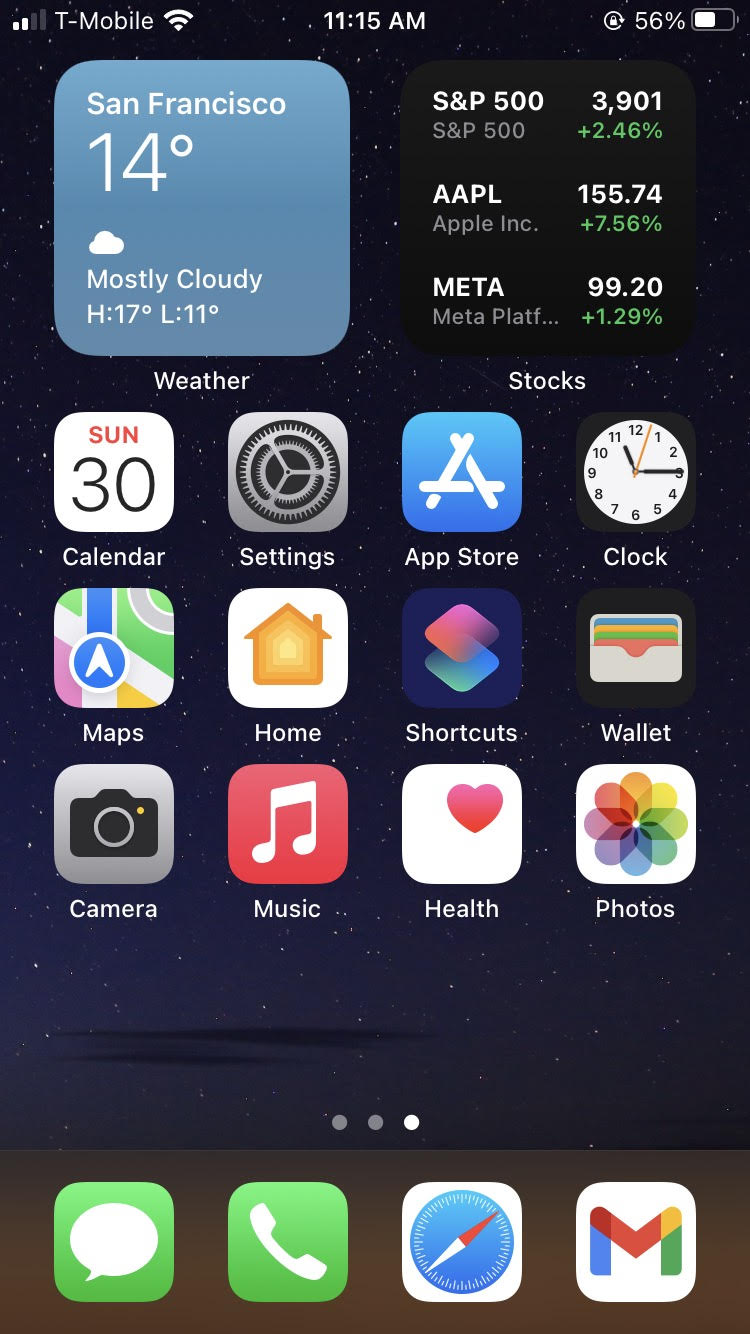Launch the Camera app
The width and height of the screenshot is (750, 1334).
(114, 824)
